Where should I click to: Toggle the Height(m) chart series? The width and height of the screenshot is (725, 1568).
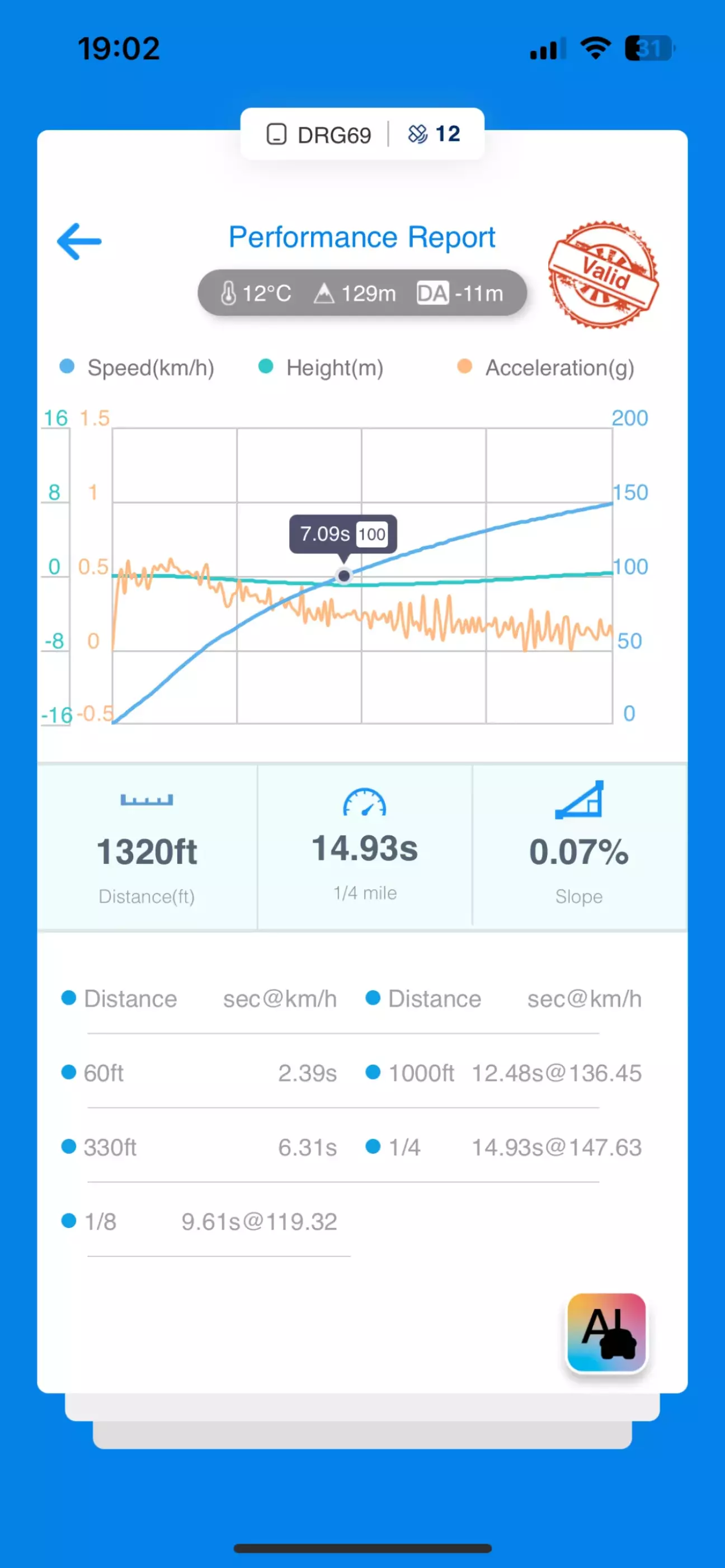tap(322, 367)
